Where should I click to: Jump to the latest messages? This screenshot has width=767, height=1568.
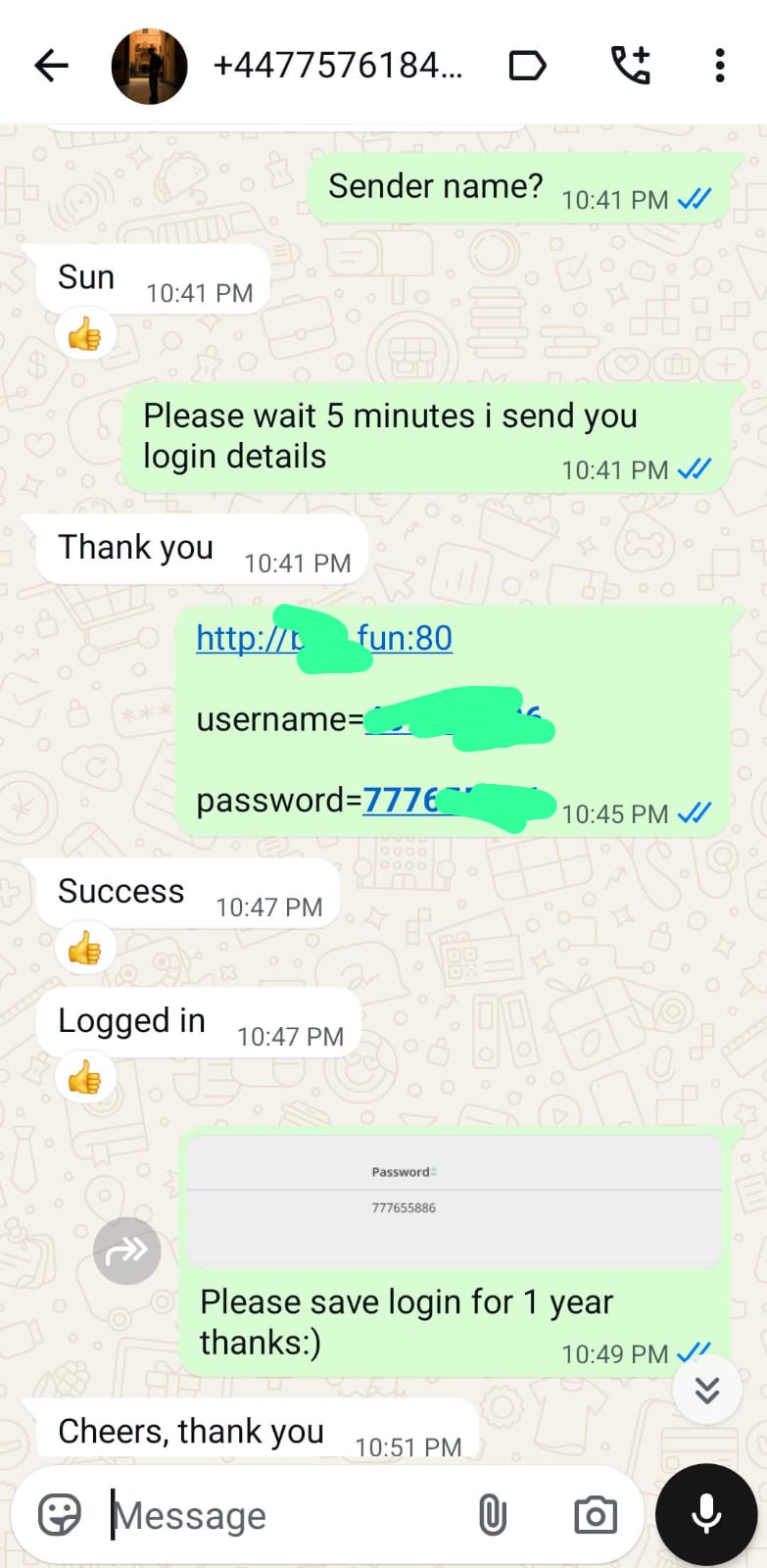[x=706, y=1390]
